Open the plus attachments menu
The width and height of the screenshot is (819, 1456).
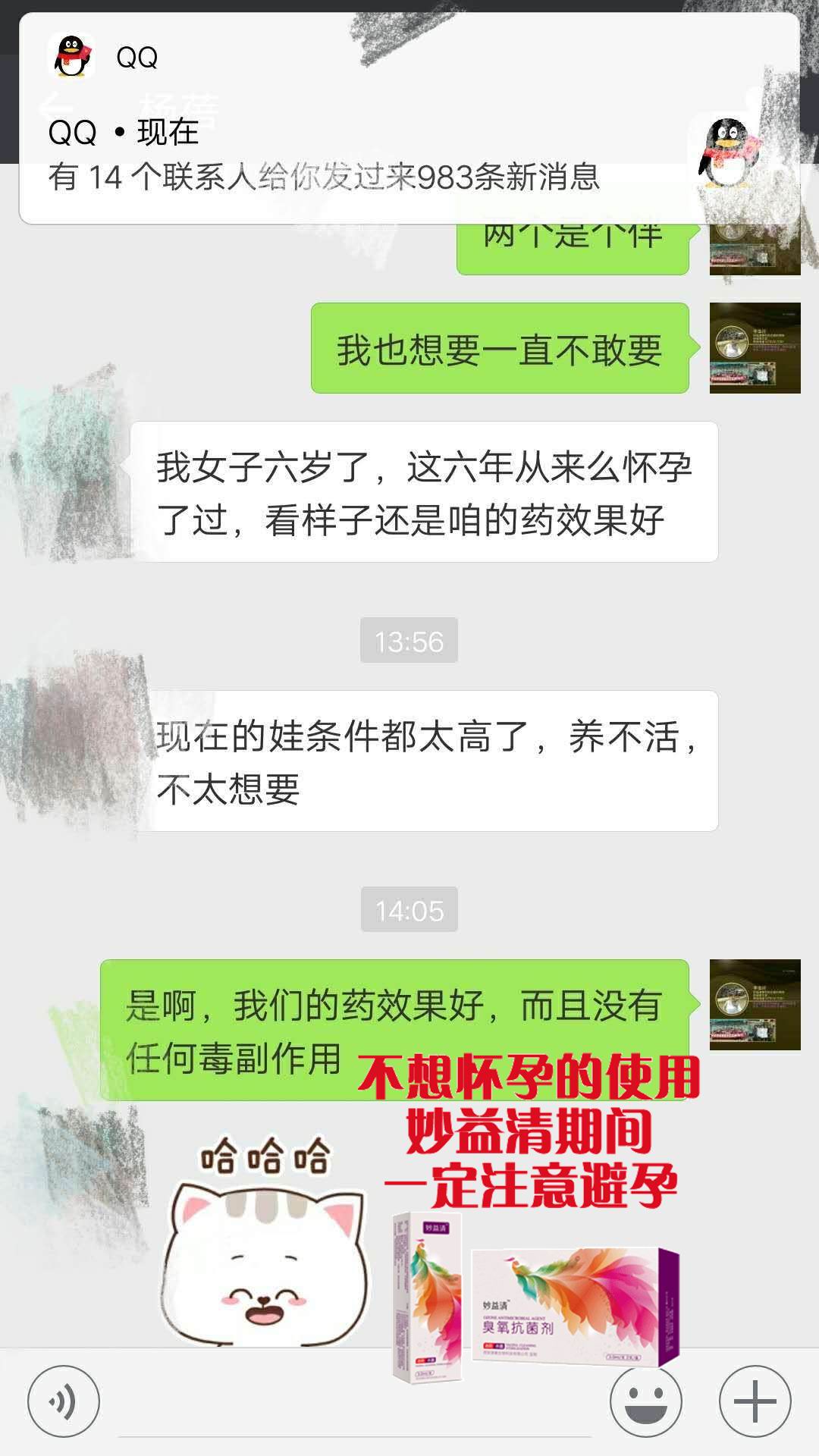755,1401
